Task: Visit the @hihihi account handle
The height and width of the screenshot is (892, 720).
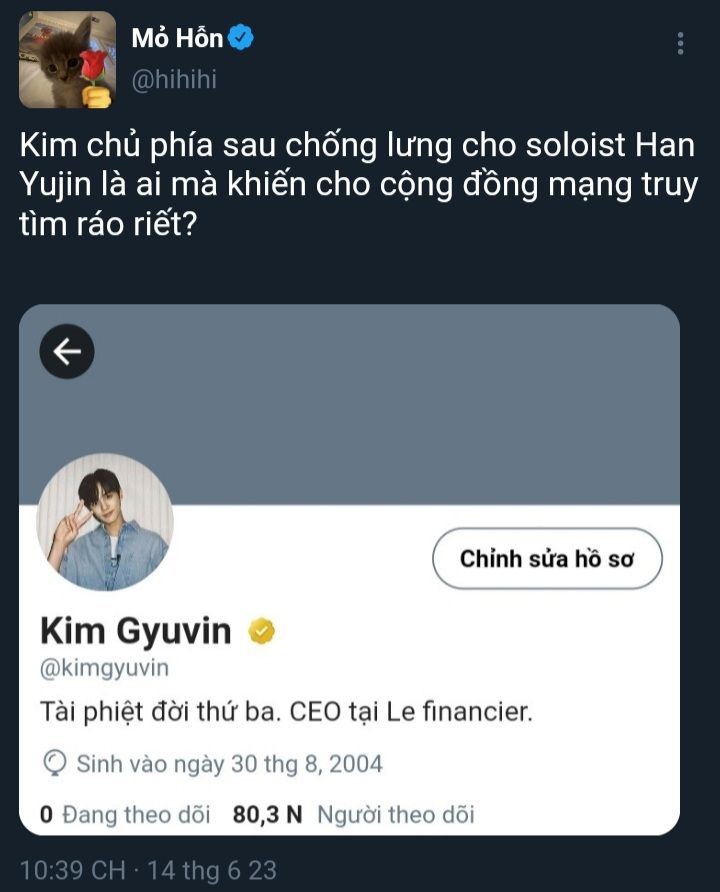Action: click(x=174, y=79)
